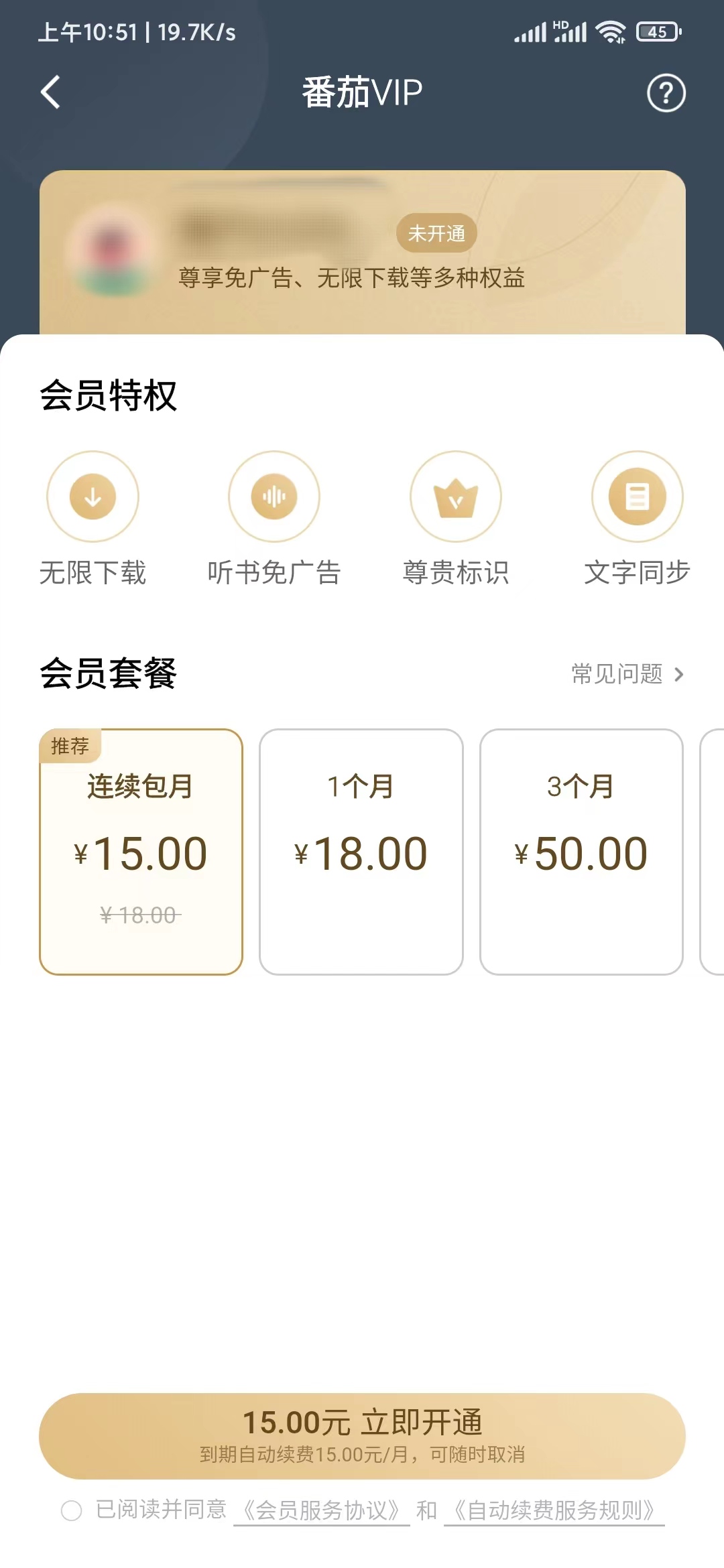Select the 无限下载 download privilege icon
The height and width of the screenshot is (1568, 724).
93,497
